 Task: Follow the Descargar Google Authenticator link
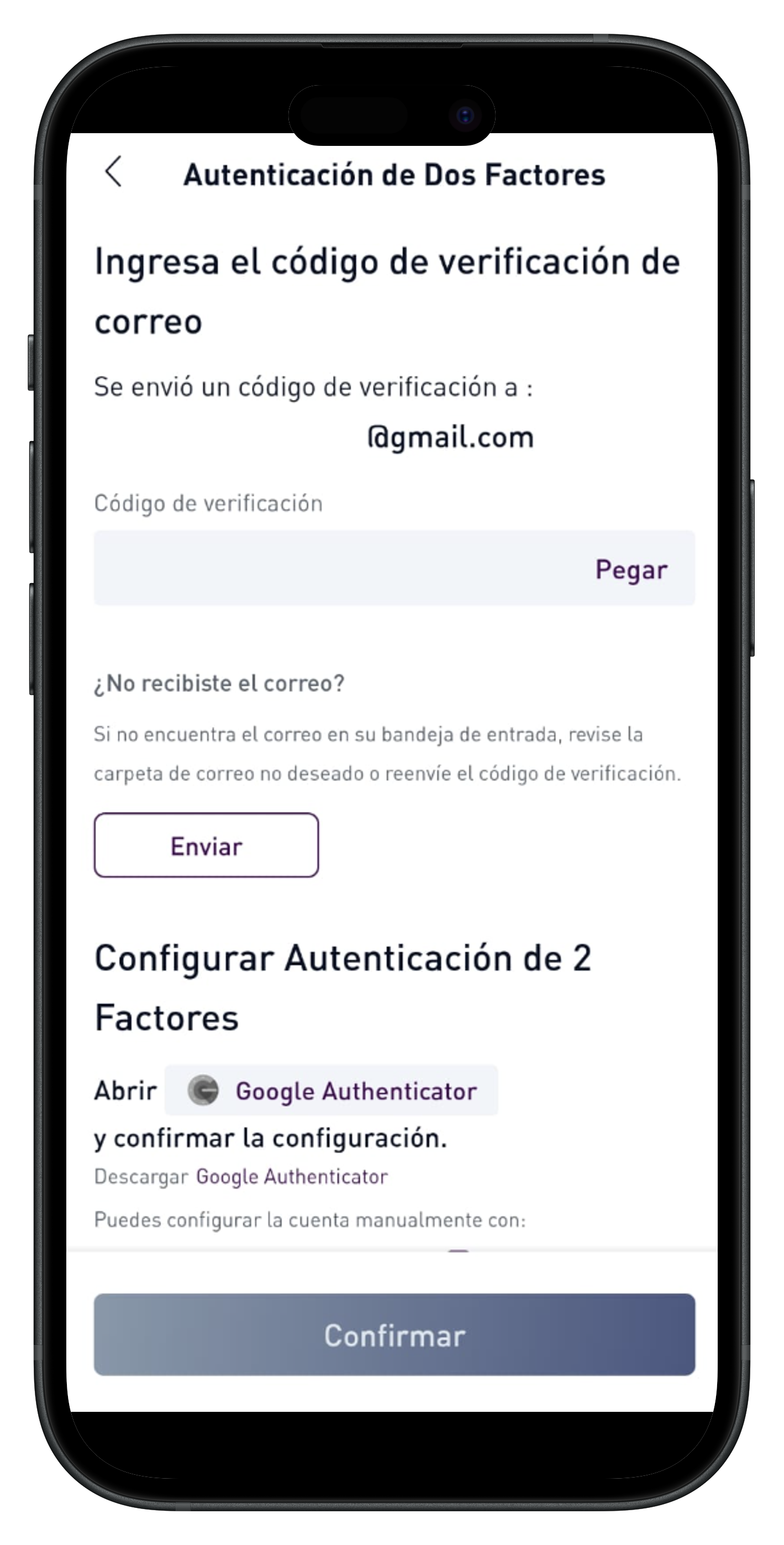click(x=292, y=1177)
